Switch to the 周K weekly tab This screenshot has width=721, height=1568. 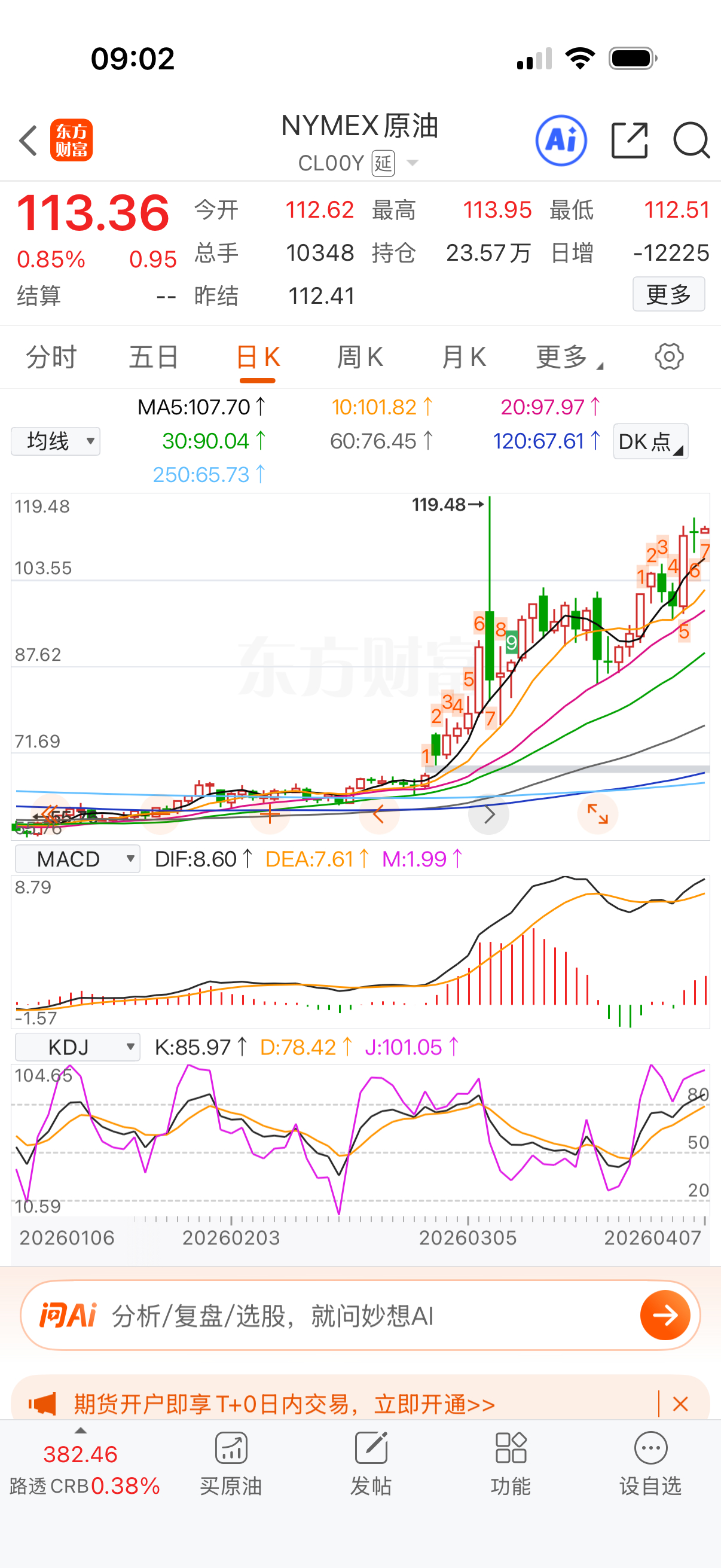click(360, 356)
